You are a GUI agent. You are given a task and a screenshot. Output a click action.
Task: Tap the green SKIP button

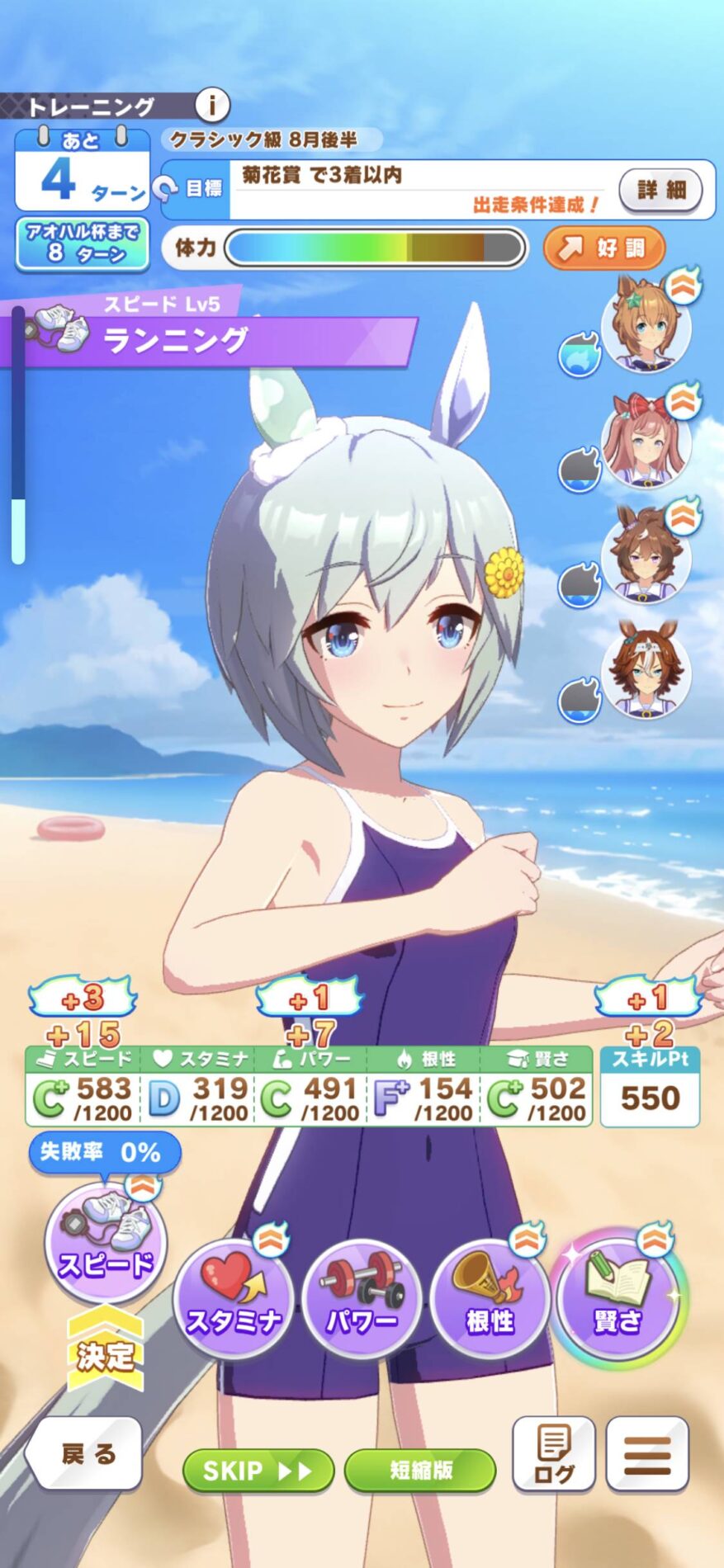point(258,1470)
